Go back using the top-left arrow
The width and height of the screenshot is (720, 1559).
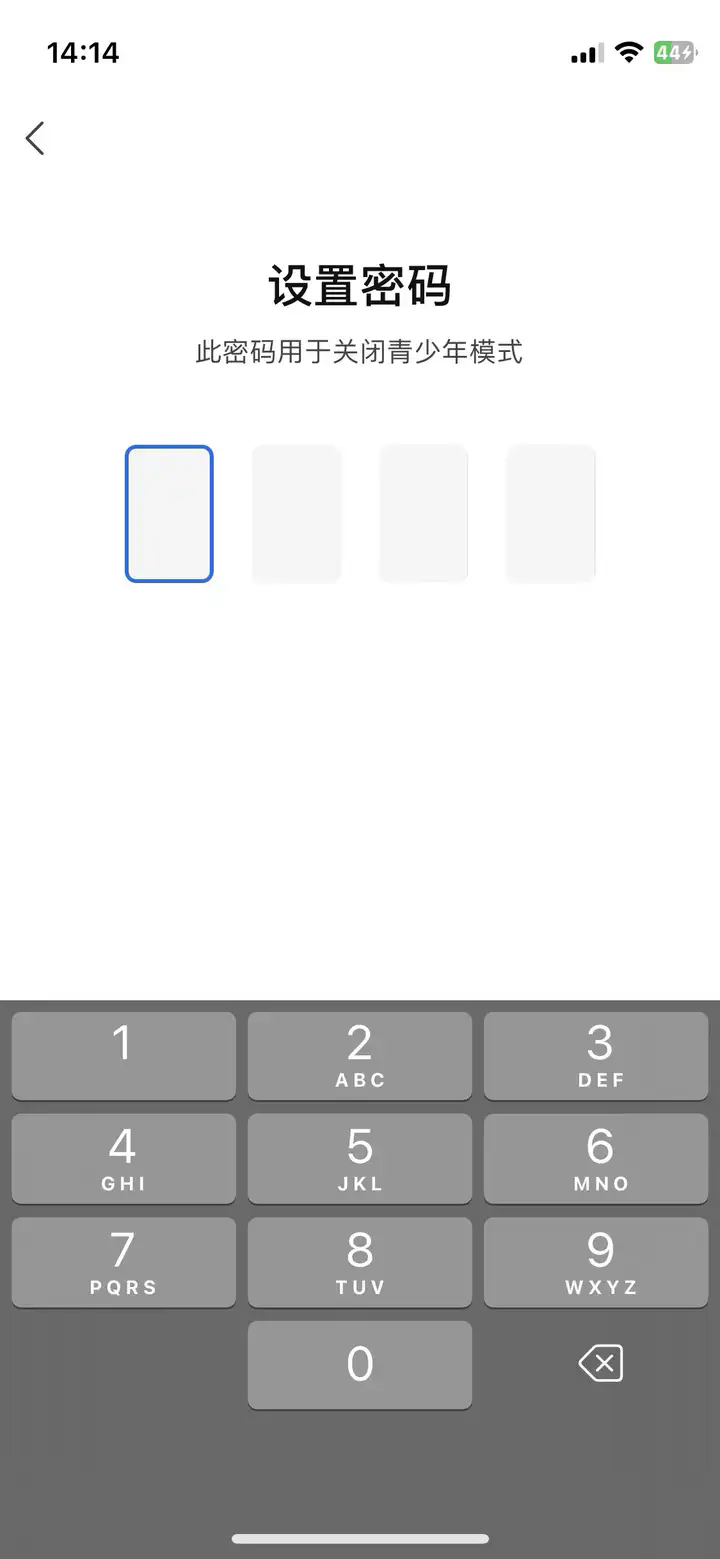35,138
